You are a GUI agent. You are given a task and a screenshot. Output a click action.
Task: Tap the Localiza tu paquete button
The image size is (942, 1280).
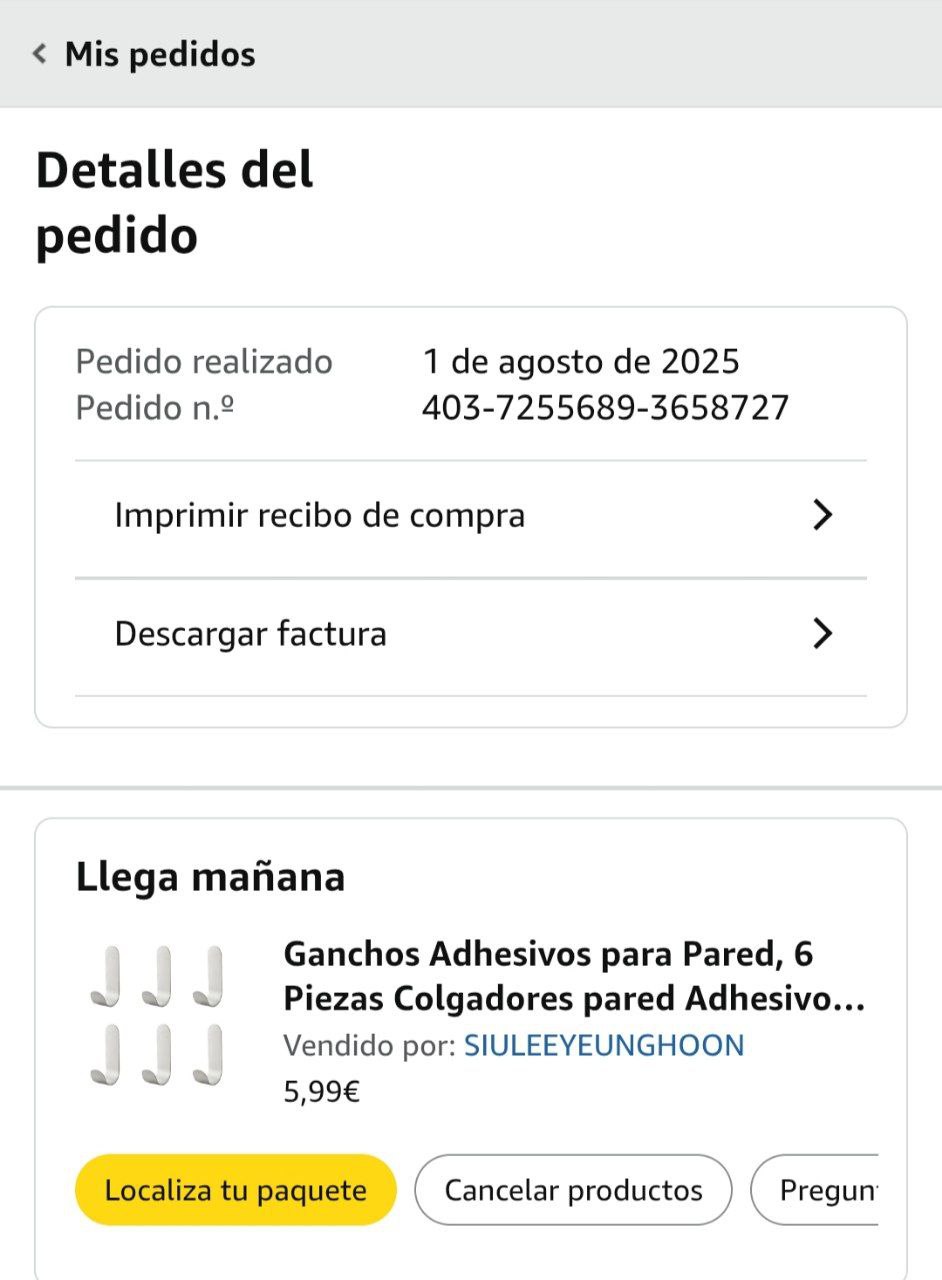235,1190
